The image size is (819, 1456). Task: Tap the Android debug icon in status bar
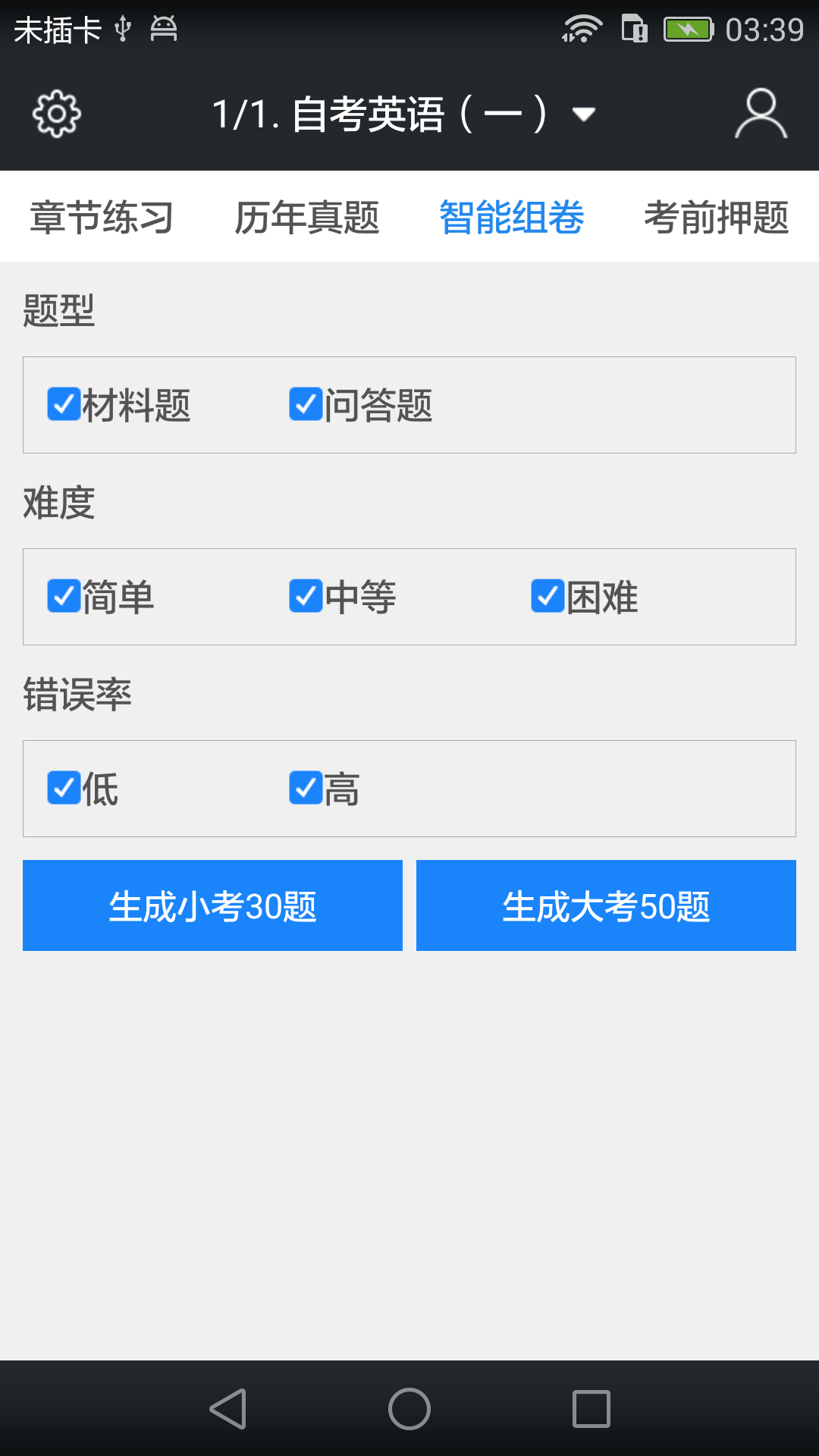tap(162, 29)
